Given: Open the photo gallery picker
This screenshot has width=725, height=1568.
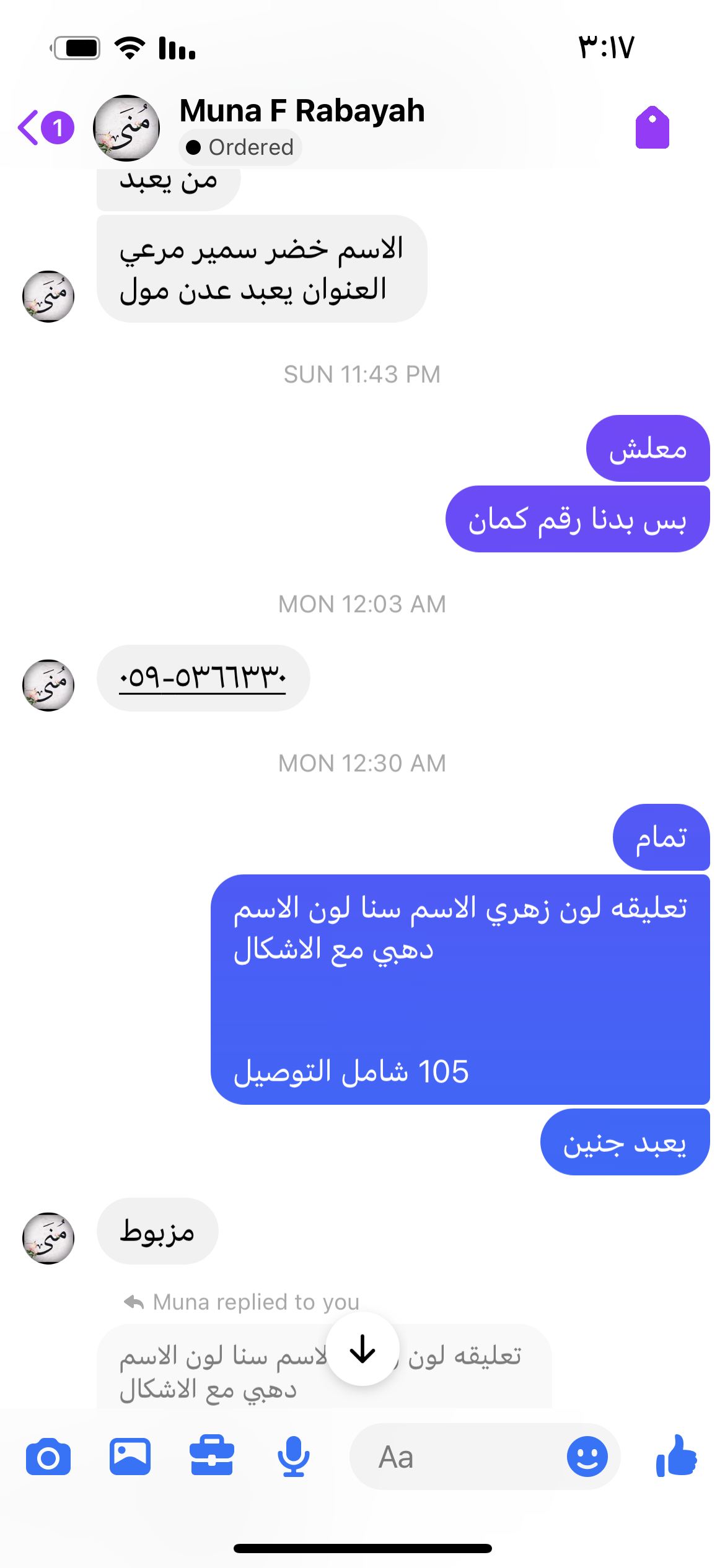Looking at the screenshot, I should coord(130,1457).
